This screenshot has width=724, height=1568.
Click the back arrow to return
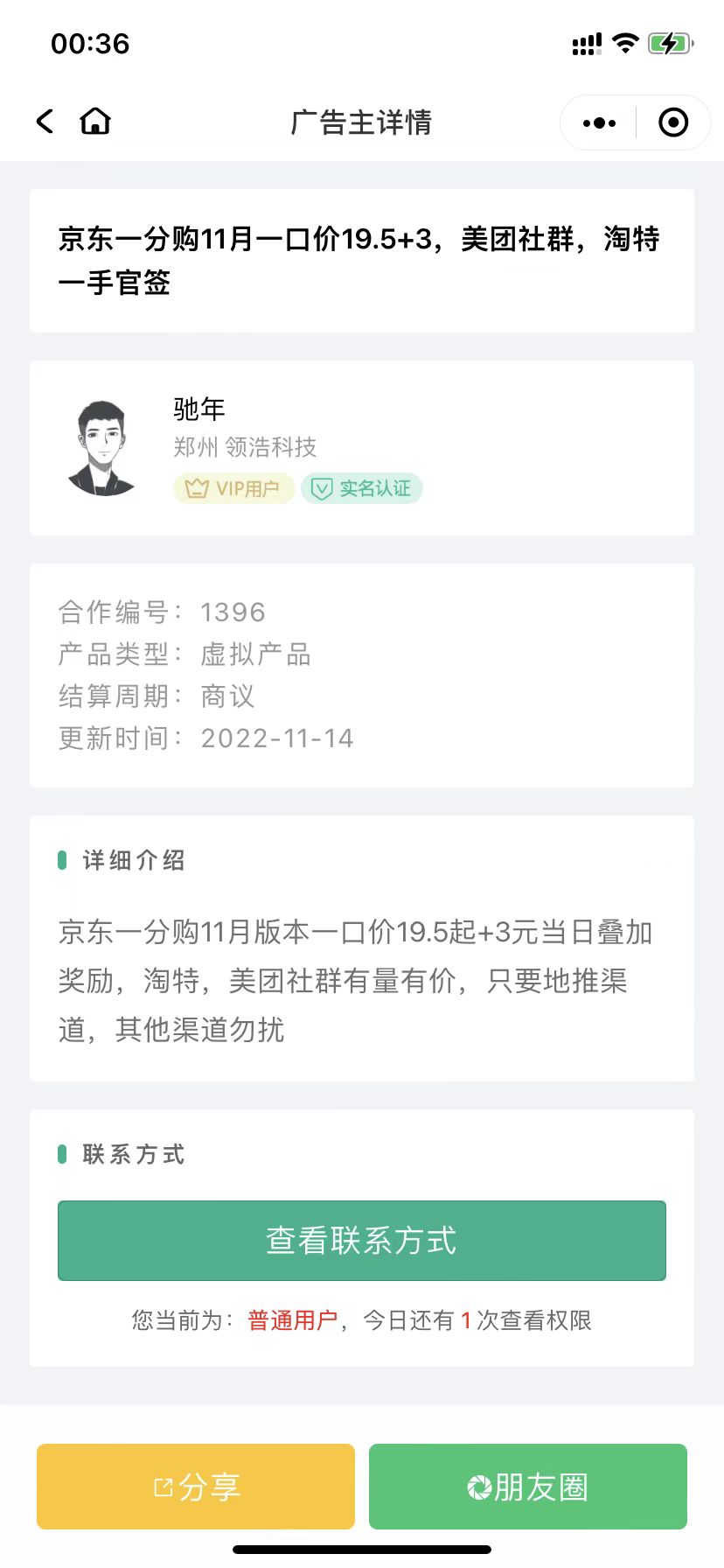[x=44, y=122]
